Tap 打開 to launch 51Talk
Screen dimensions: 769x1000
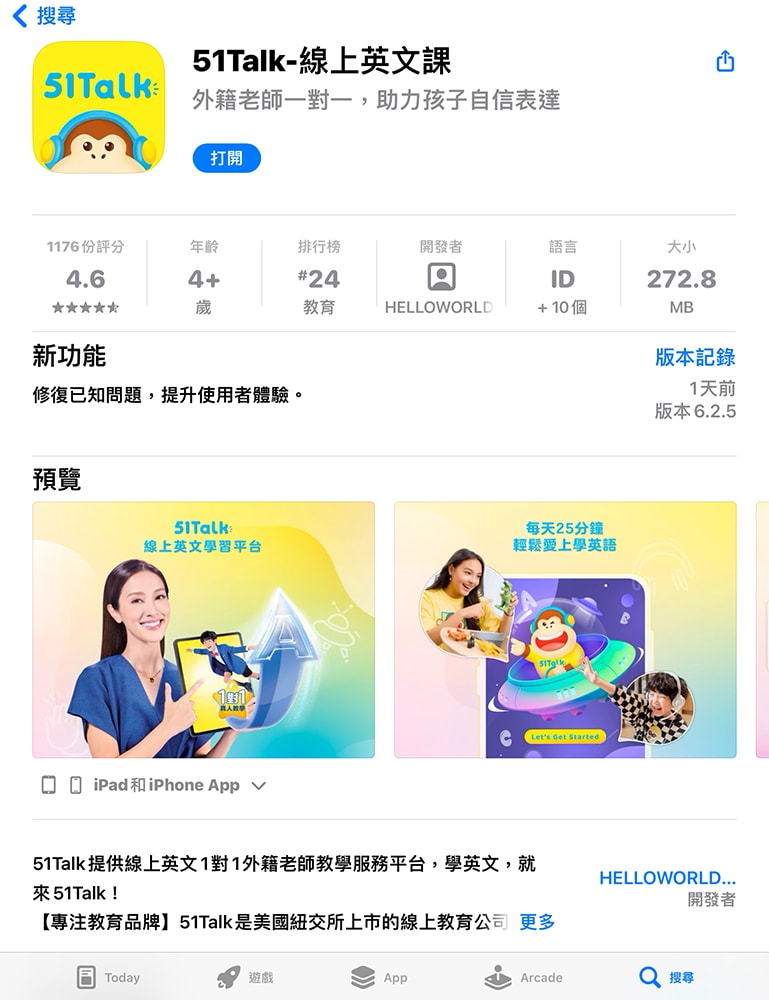226,158
